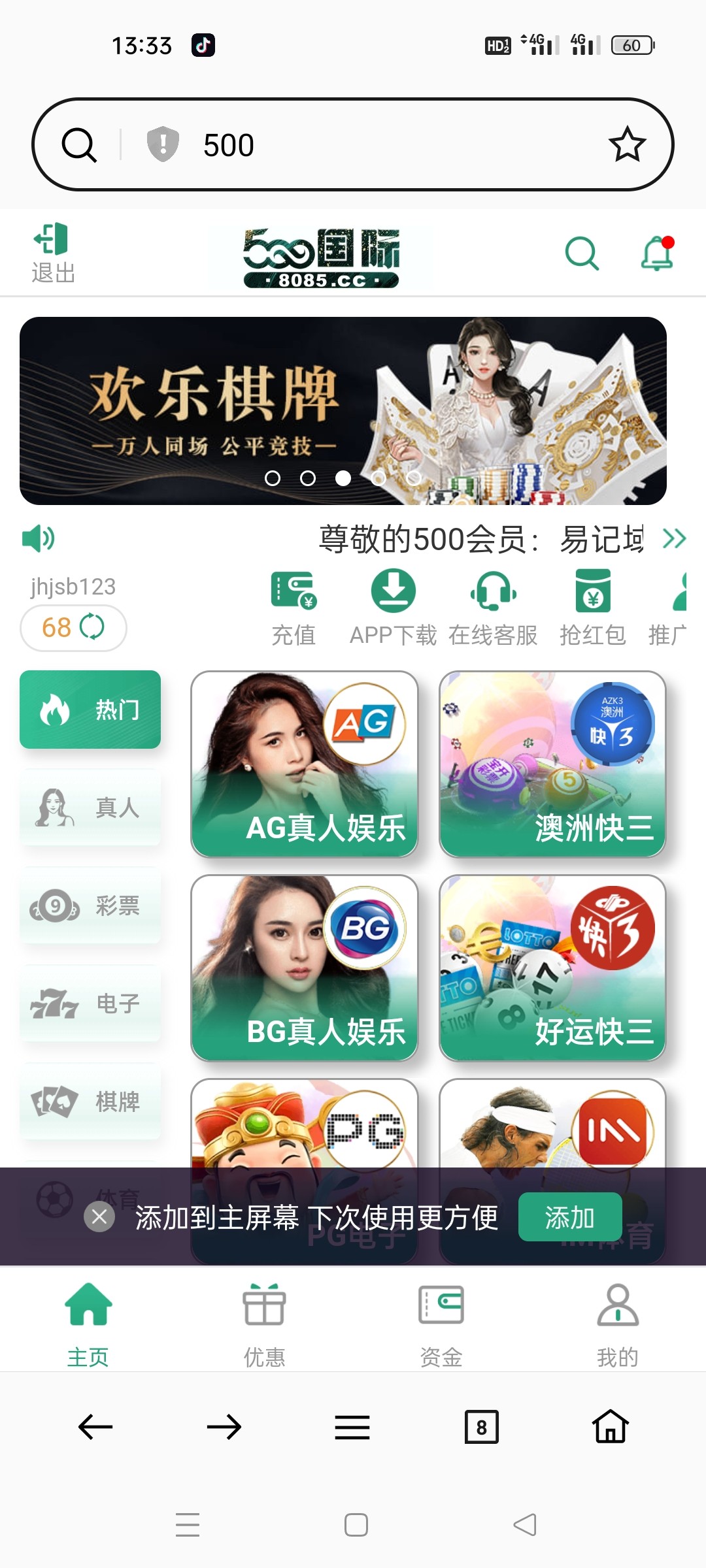Open the AG真人娱乐 card

point(304,764)
